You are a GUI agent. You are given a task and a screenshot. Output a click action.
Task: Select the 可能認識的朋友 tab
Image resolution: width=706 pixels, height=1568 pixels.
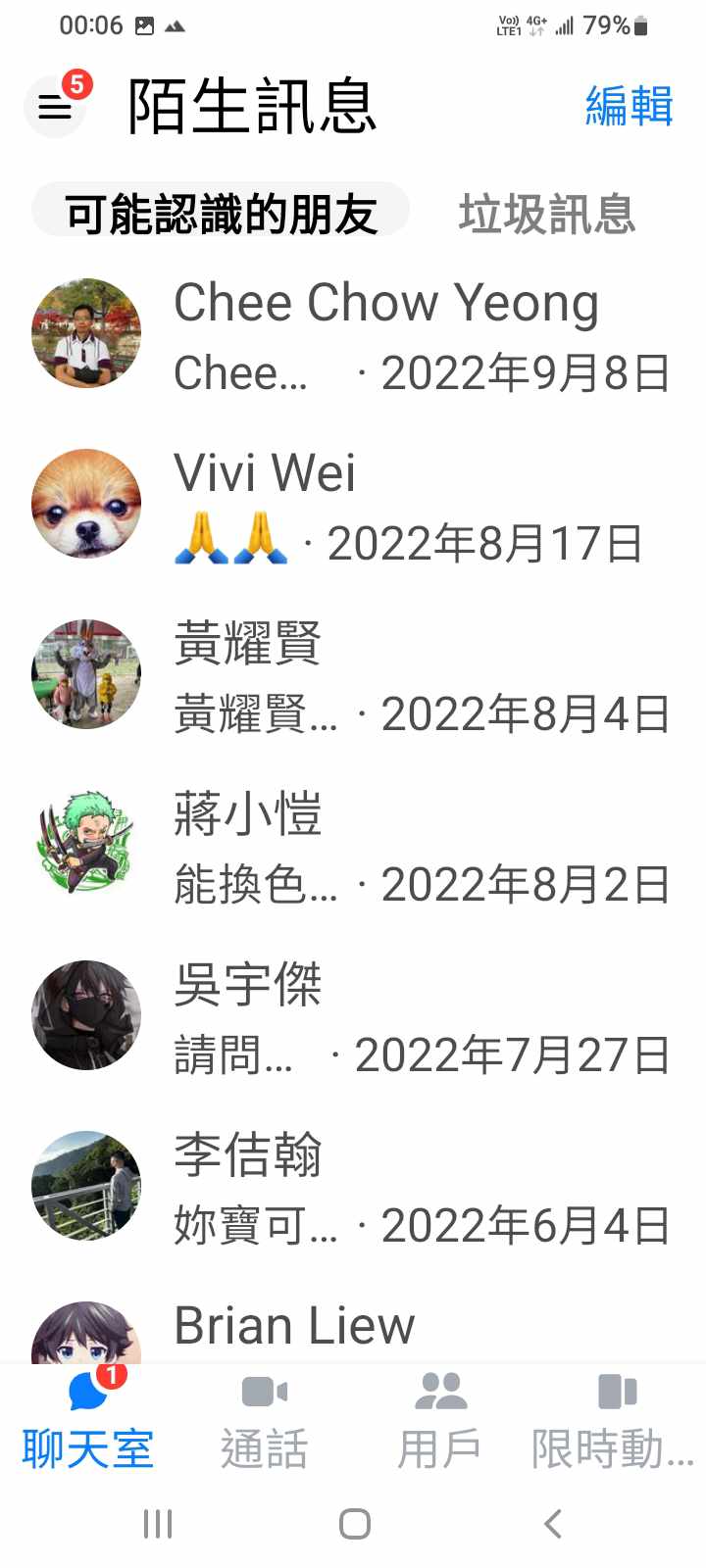pos(221,213)
